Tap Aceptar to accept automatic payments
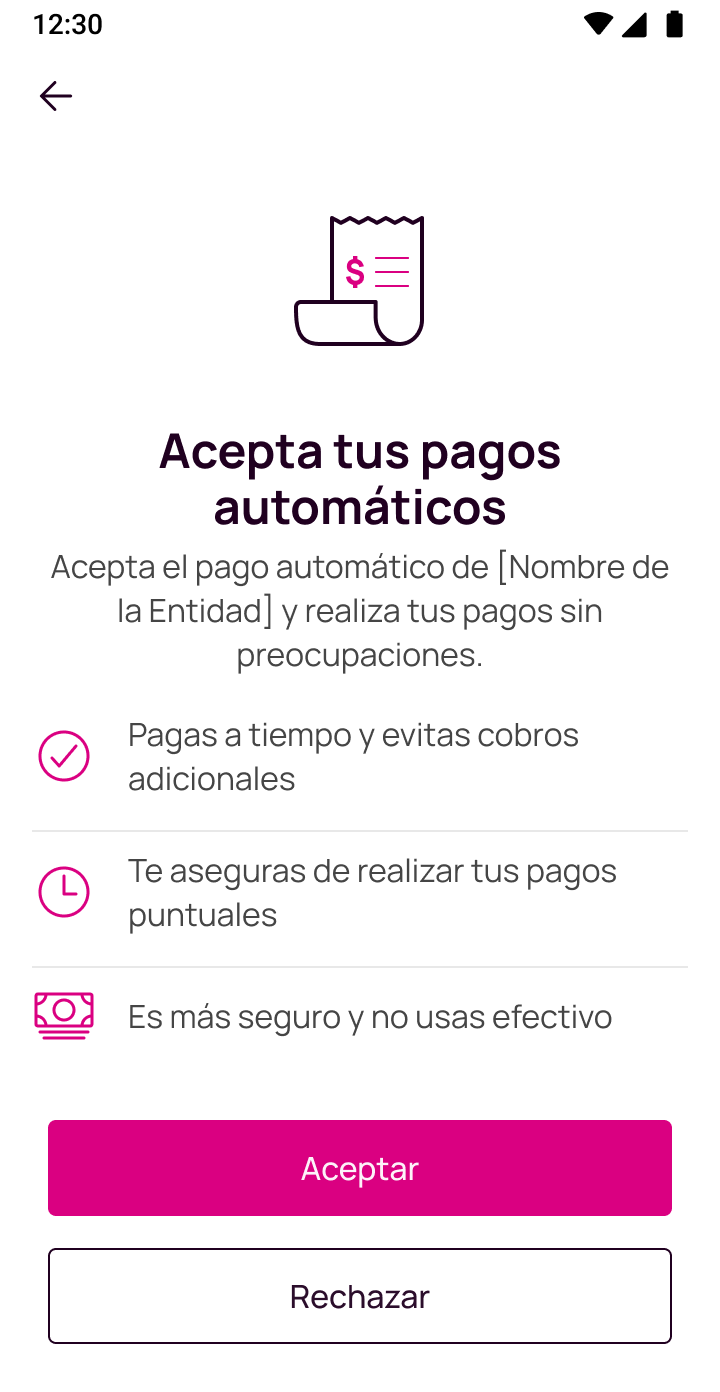Screen dimensions: 720x1392 pyautogui.click(x=360, y=1168)
